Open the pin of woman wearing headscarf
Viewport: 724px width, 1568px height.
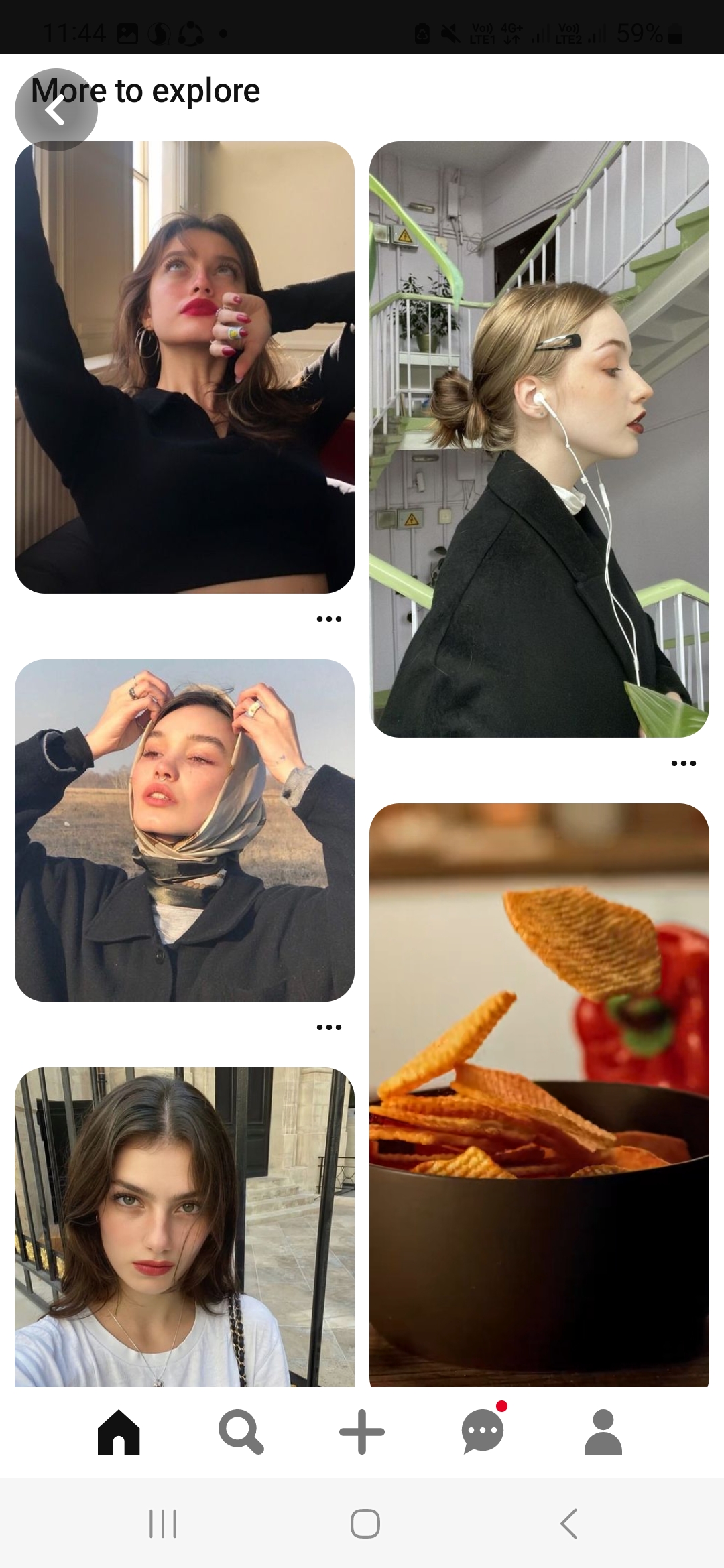point(184,830)
